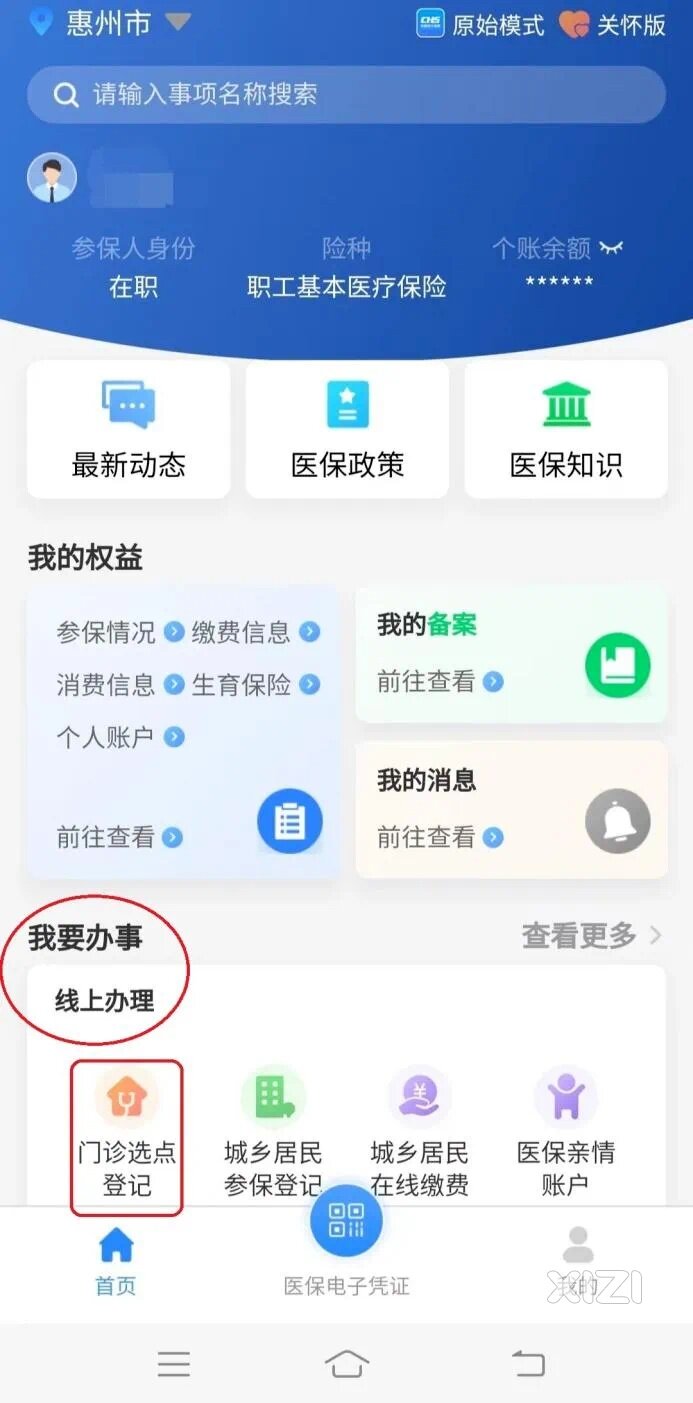The width and height of the screenshot is (693, 1403).
Task: Open 医保亲情账户 service
Action: 566,1134
